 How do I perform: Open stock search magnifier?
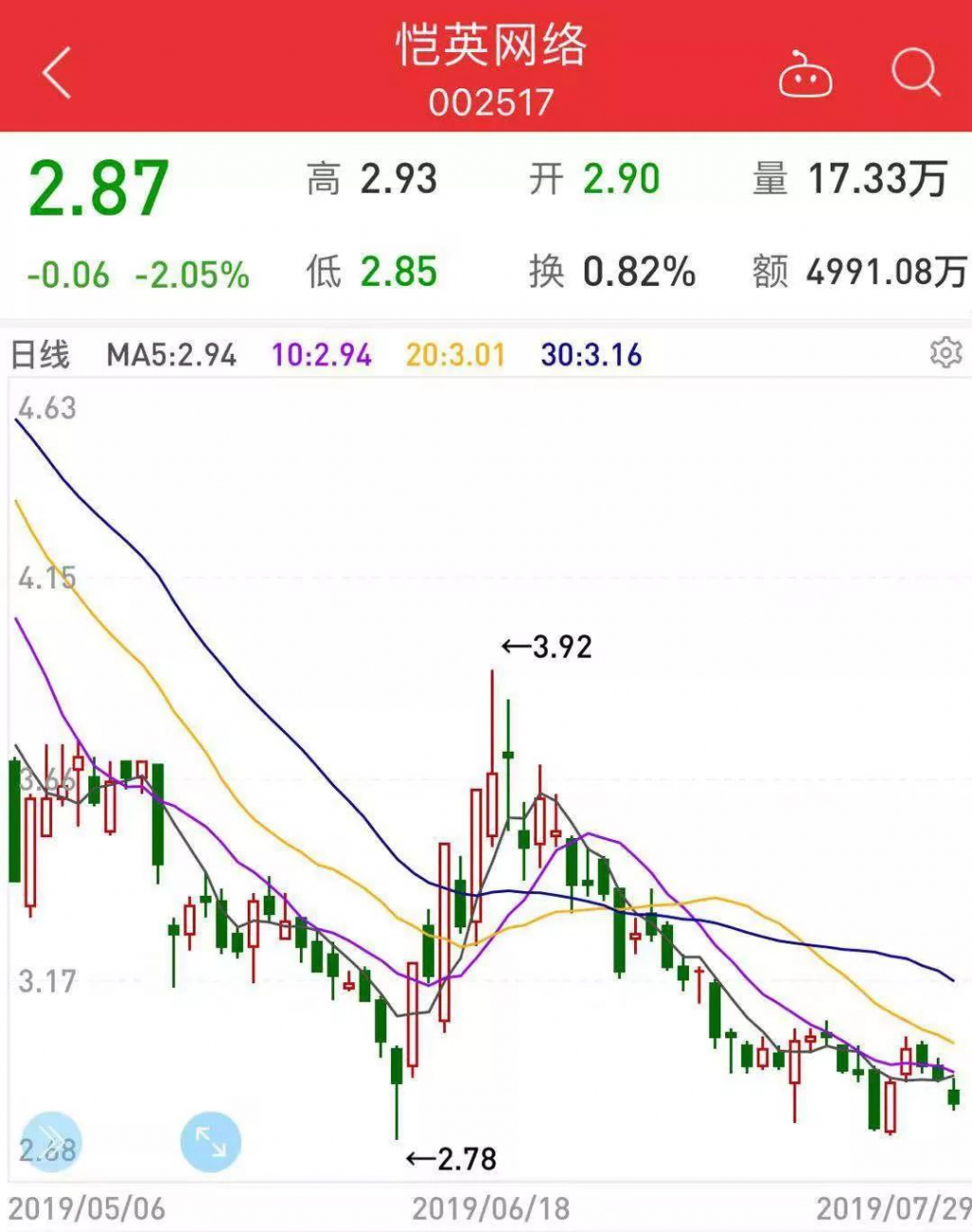pos(916,72)
